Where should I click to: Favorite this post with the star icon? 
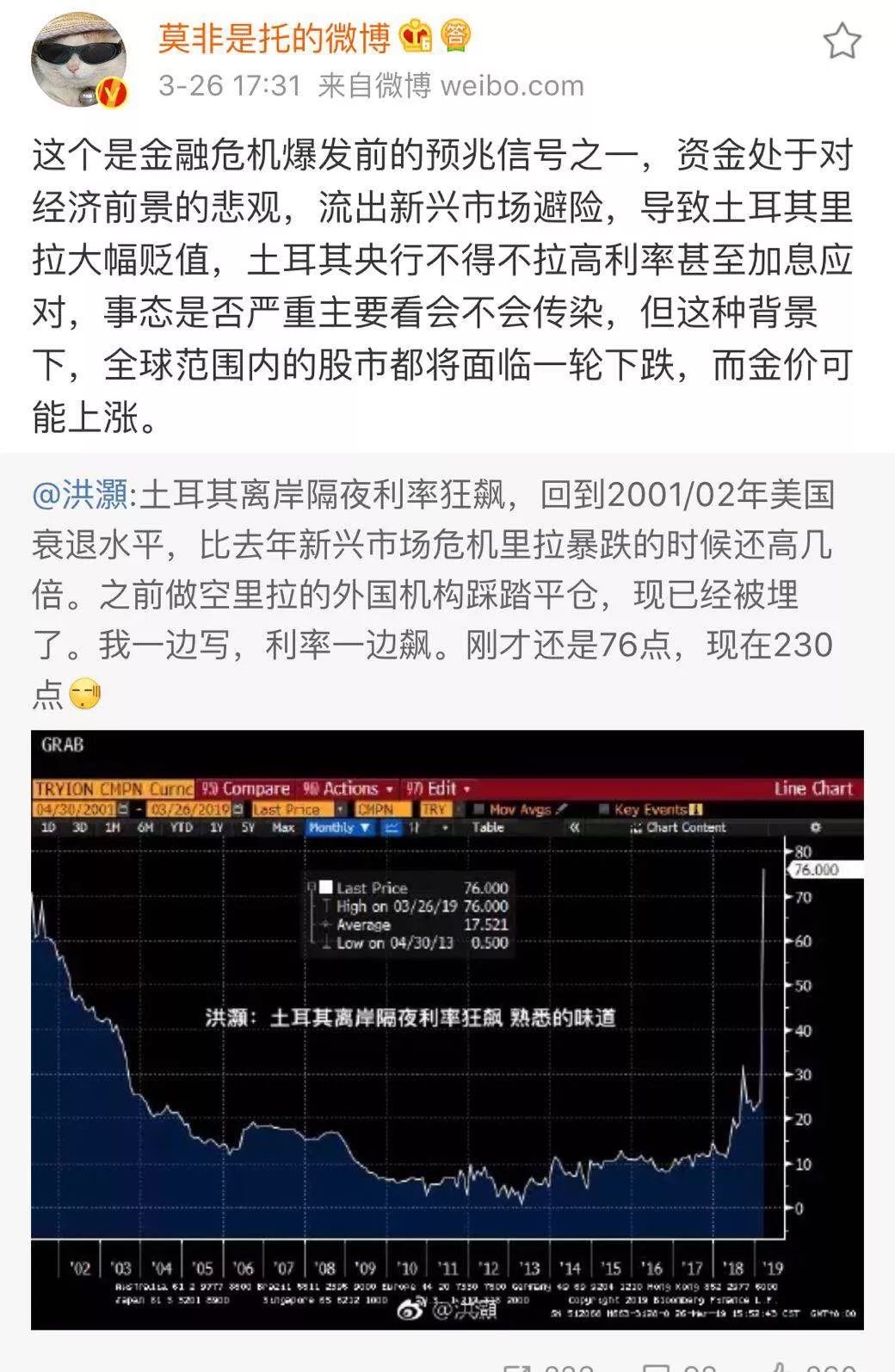coord(842,41)
